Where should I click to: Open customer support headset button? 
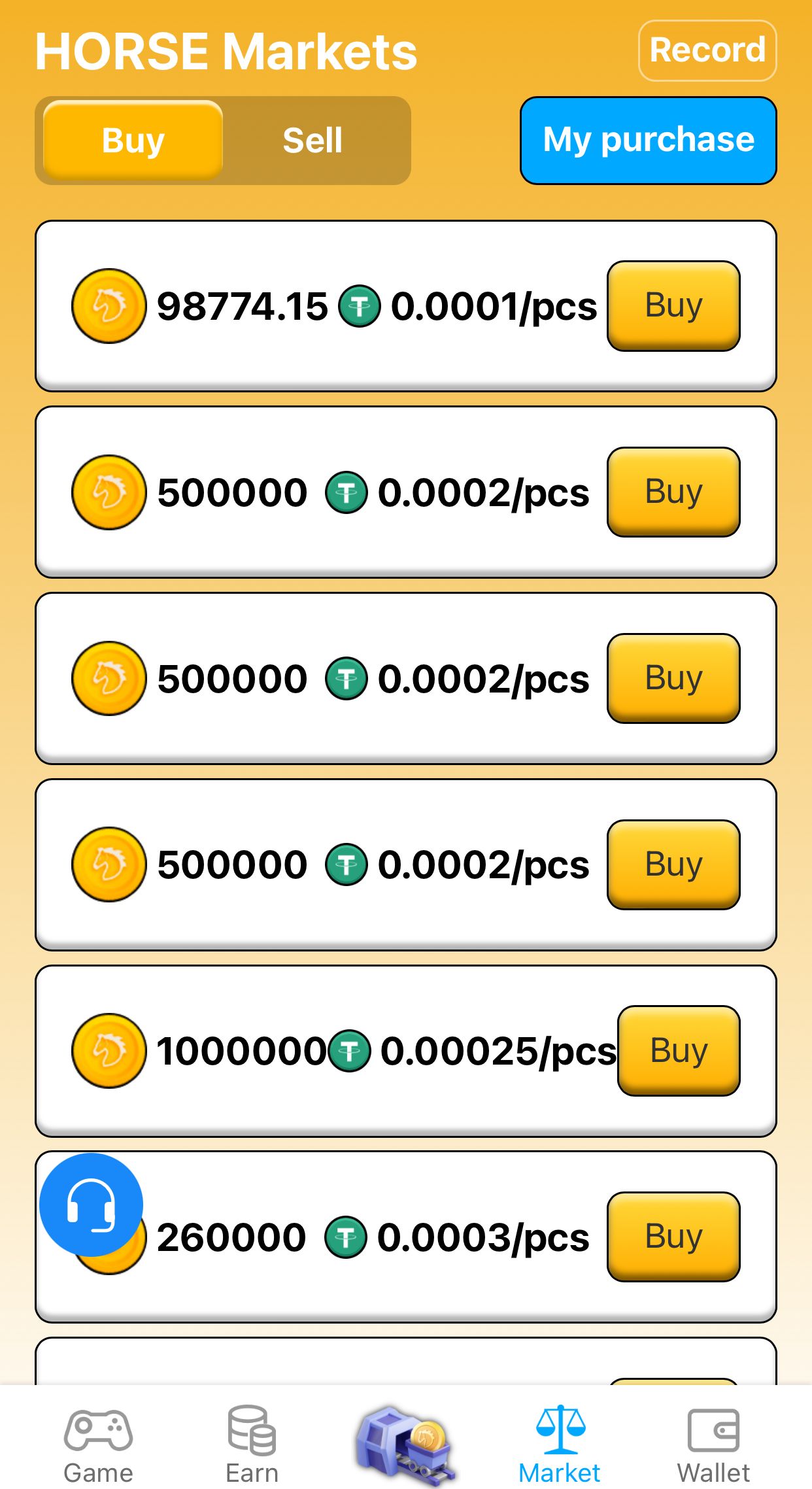click(91, 1204)
